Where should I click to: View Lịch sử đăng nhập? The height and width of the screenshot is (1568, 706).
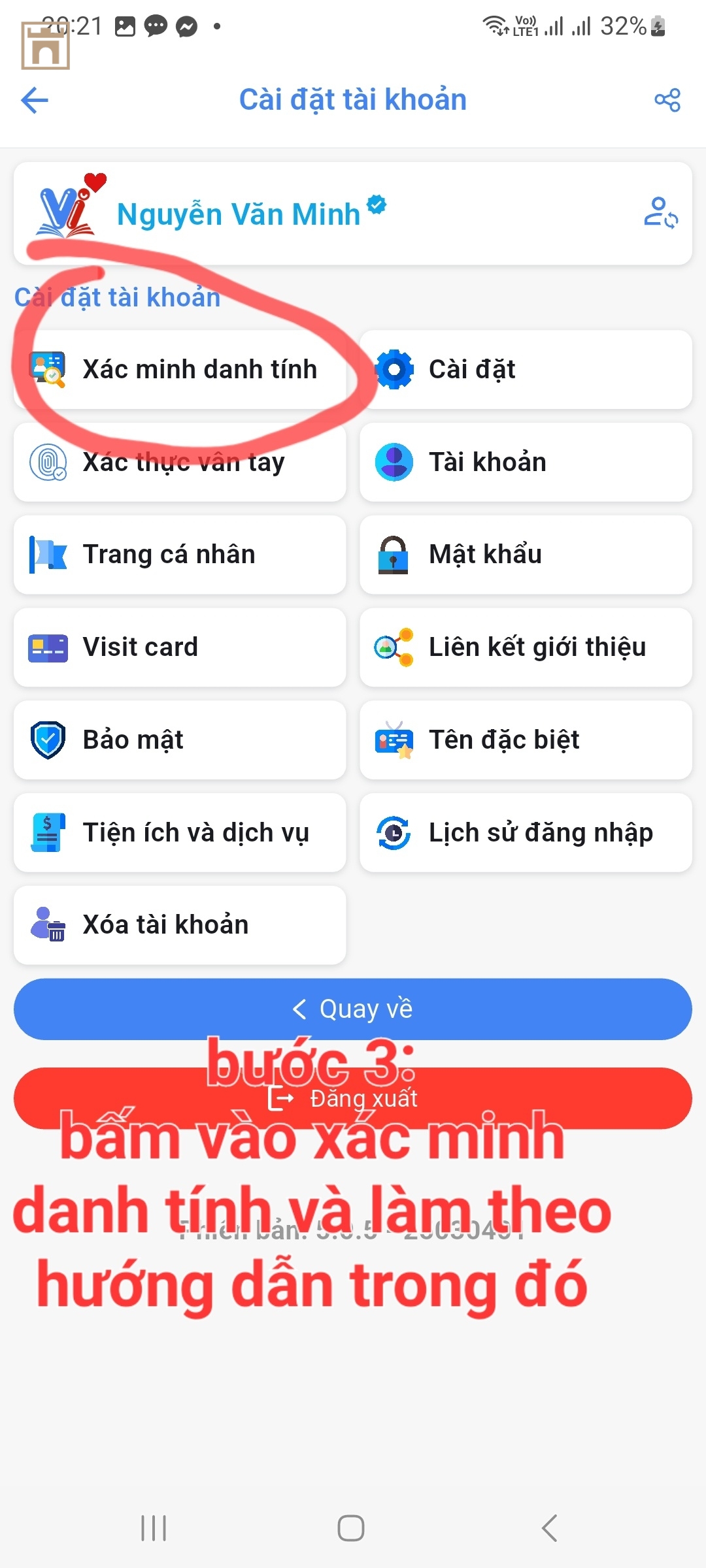pyautogui.click(x=526, y=833)
